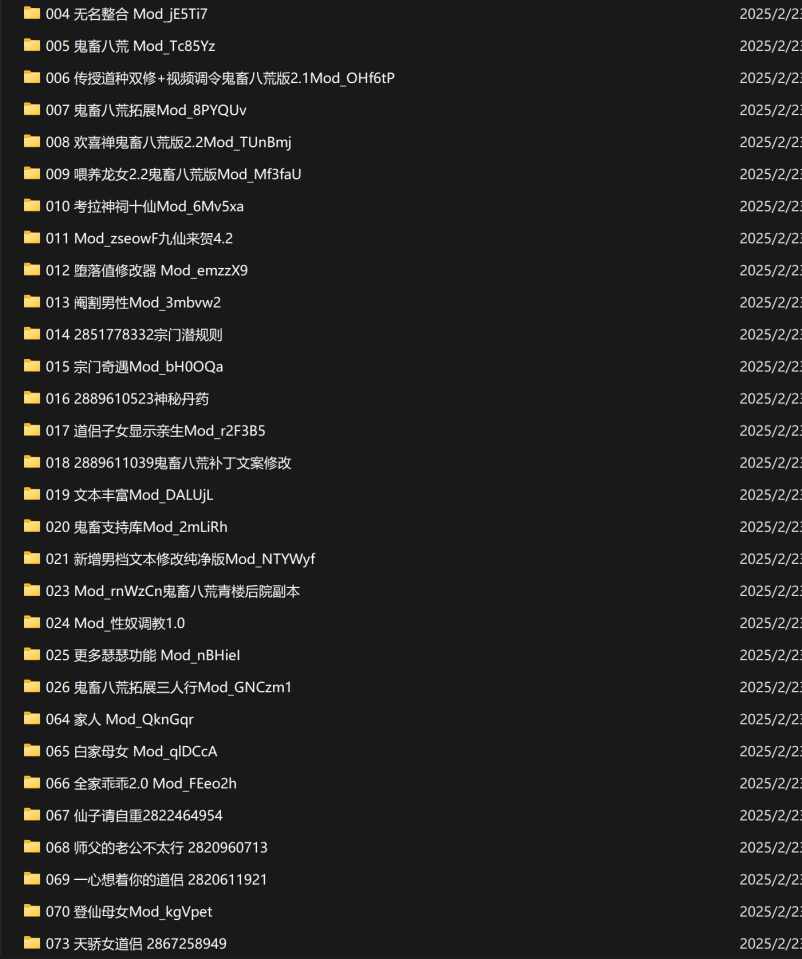Screen dimensions: 802x959
Task: Open folder 069 一心想着你的道侣 2820611921
Action: click(156, 879)
